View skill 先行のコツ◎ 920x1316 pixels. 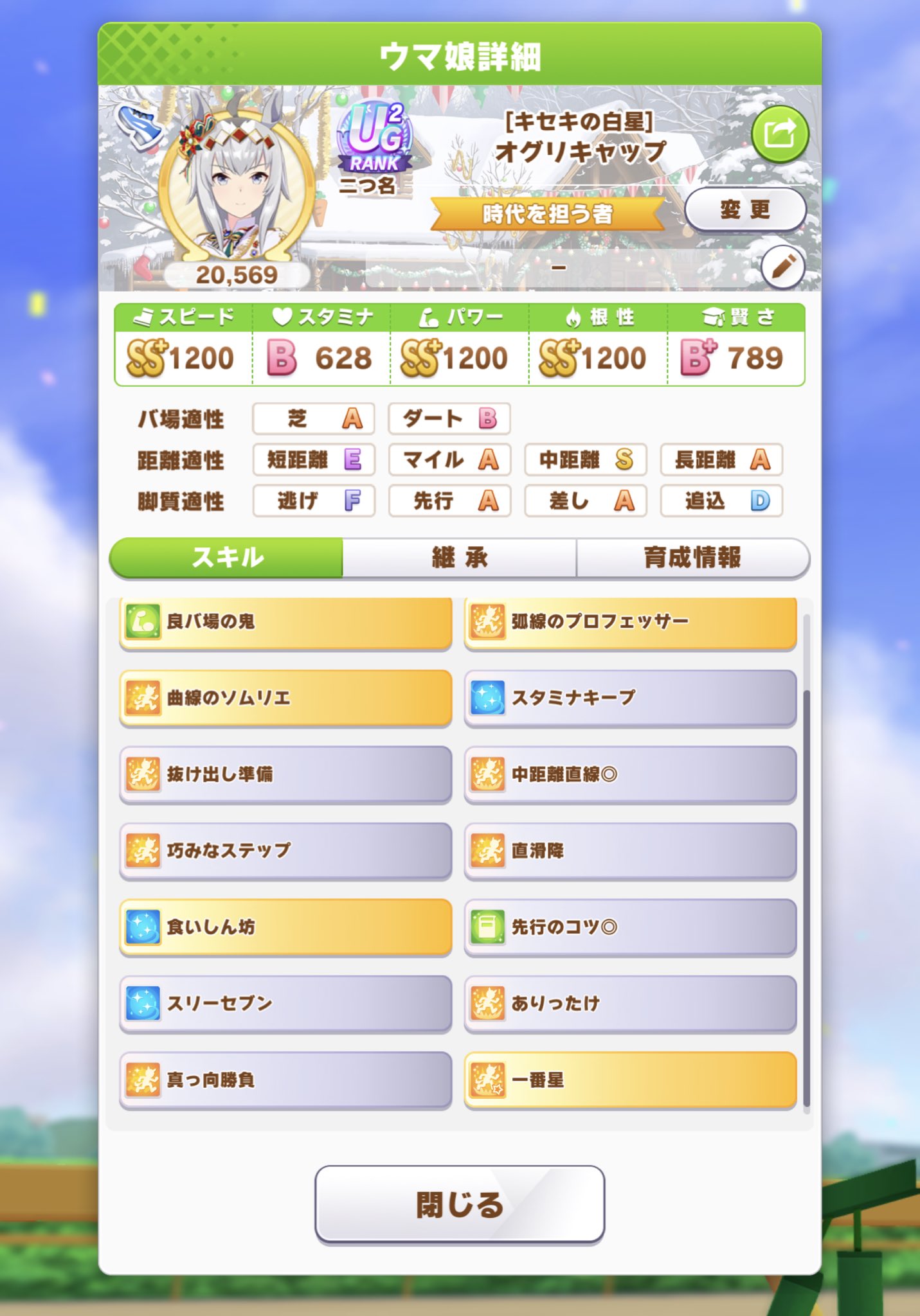point(630,927)
